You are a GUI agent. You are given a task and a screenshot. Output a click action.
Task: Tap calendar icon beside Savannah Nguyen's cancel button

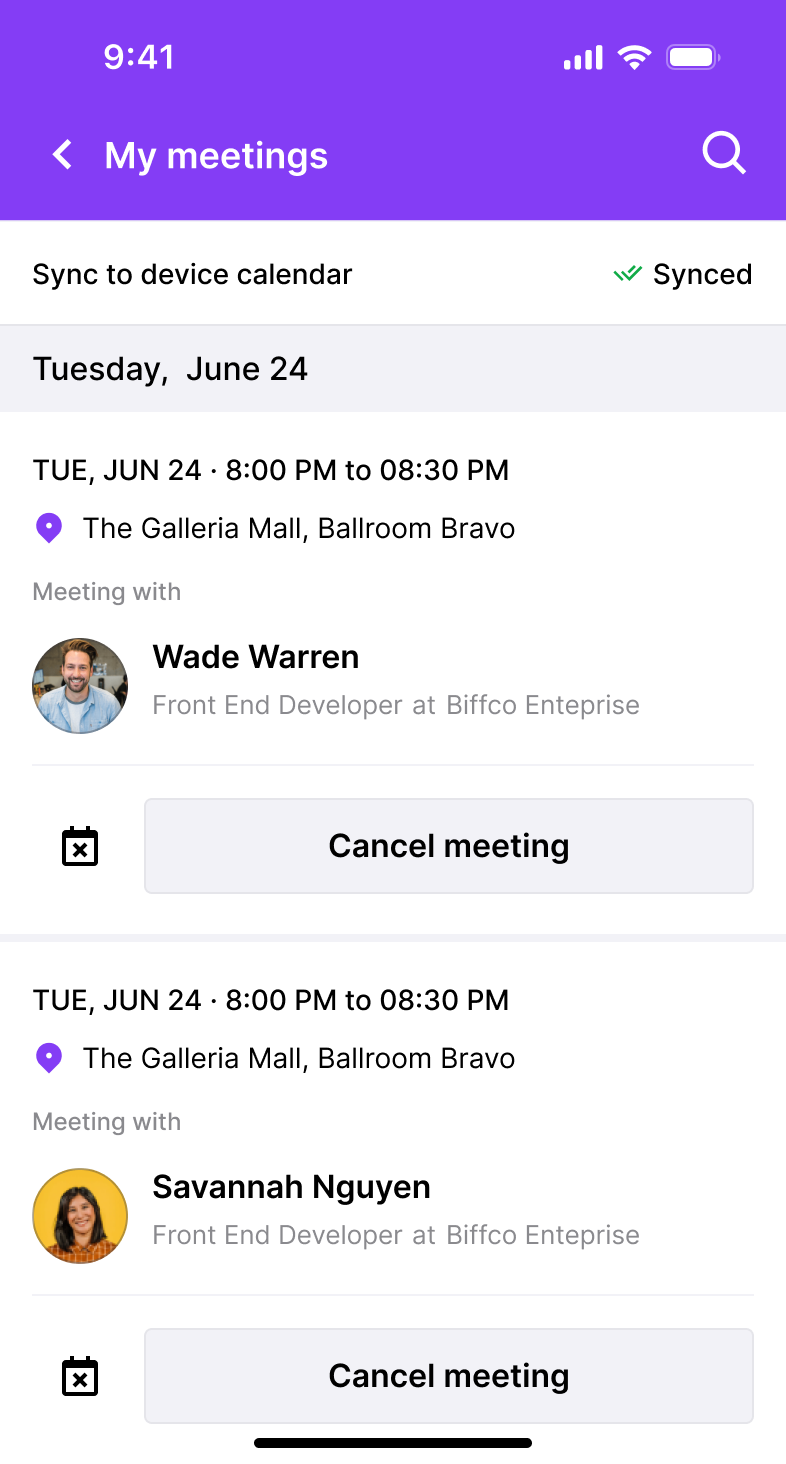click(80, 1376)
